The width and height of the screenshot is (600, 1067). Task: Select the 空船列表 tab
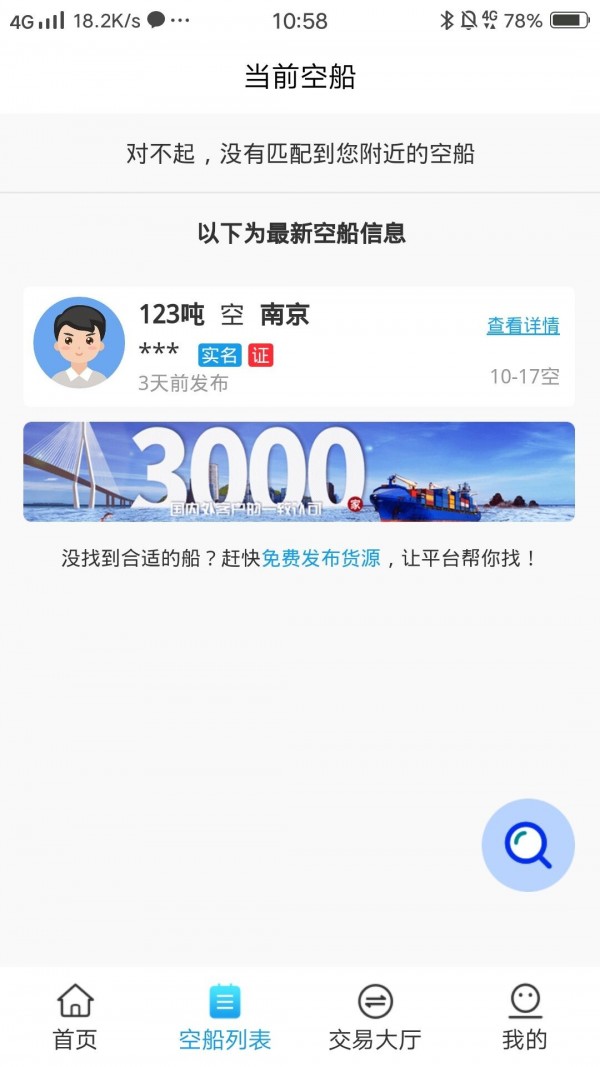(225, 1016)
